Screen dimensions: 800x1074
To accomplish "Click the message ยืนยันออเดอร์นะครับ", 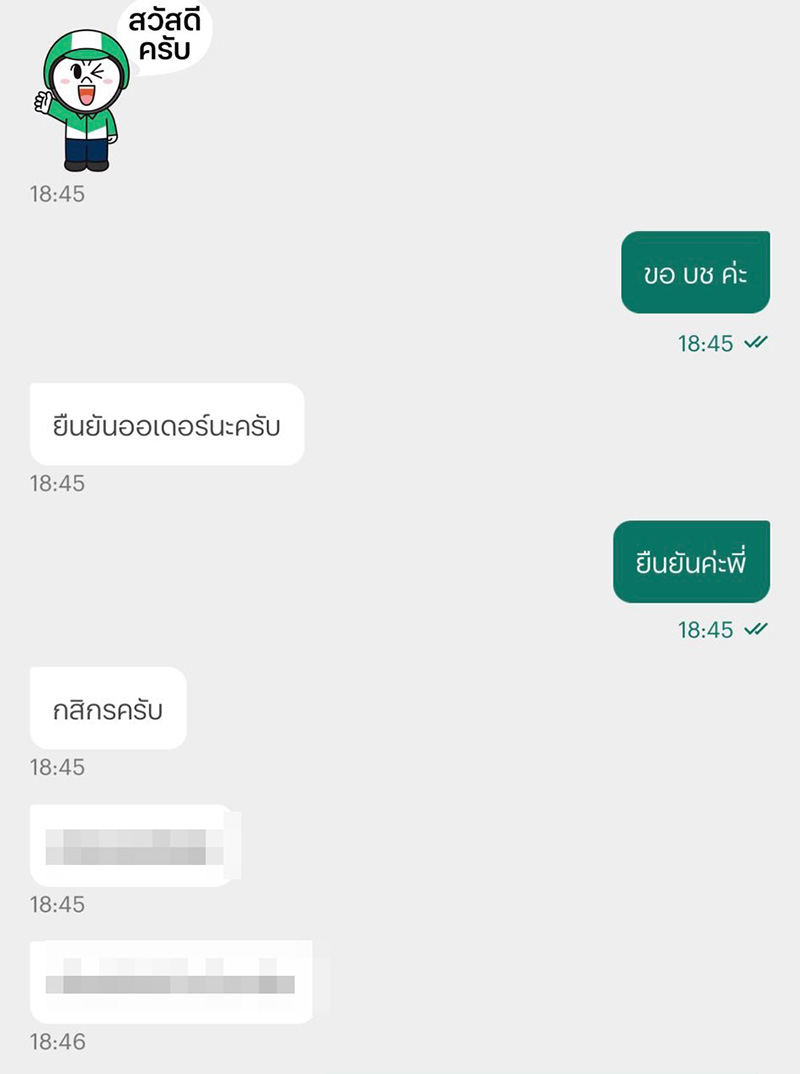I will [167, 425].
